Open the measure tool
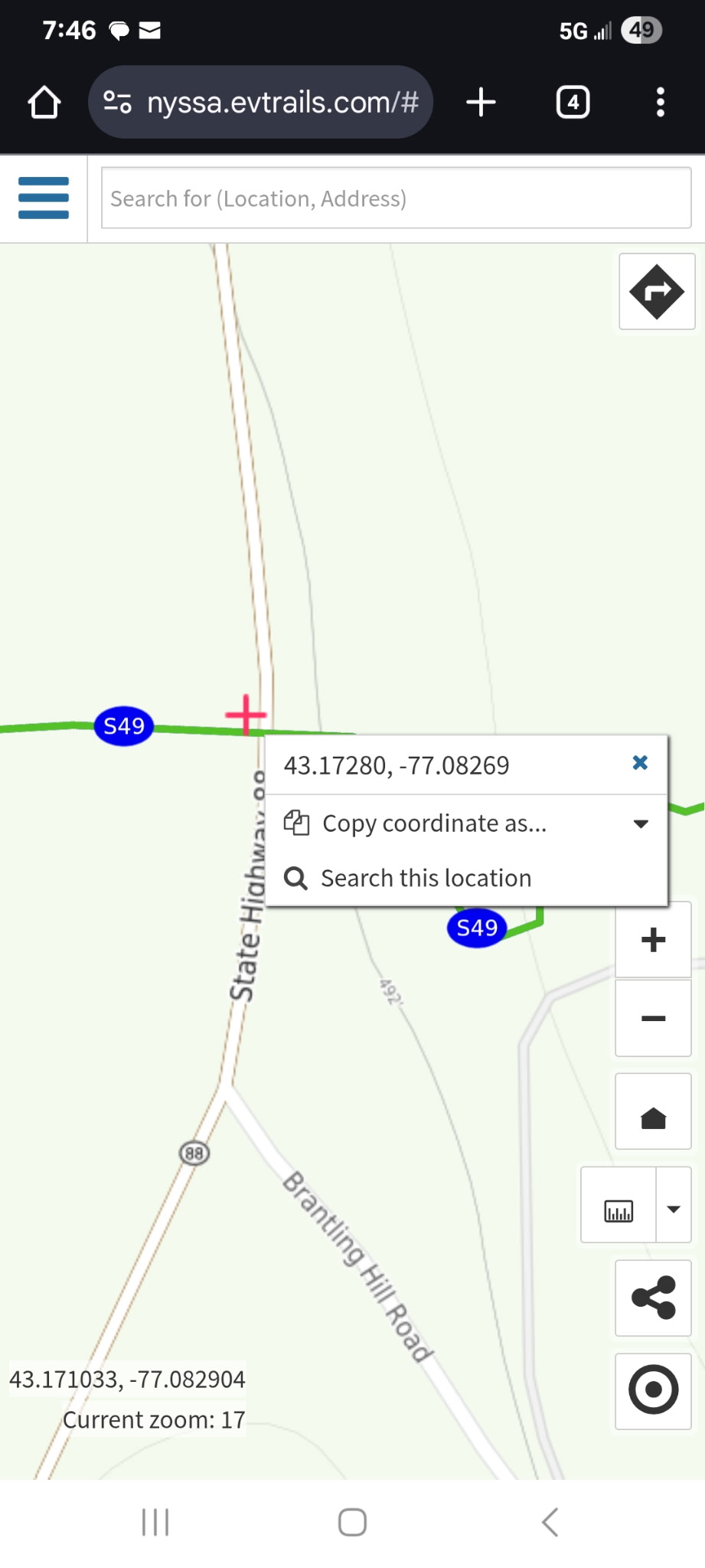The width and height of the screenshot is (705, 1568). [619, 1210]
